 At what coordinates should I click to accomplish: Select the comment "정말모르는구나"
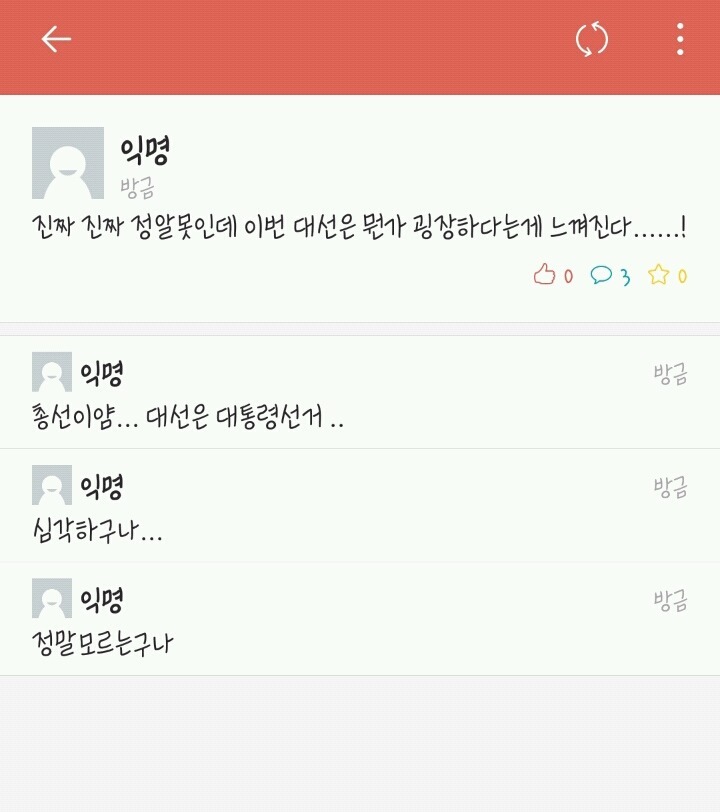102,643
